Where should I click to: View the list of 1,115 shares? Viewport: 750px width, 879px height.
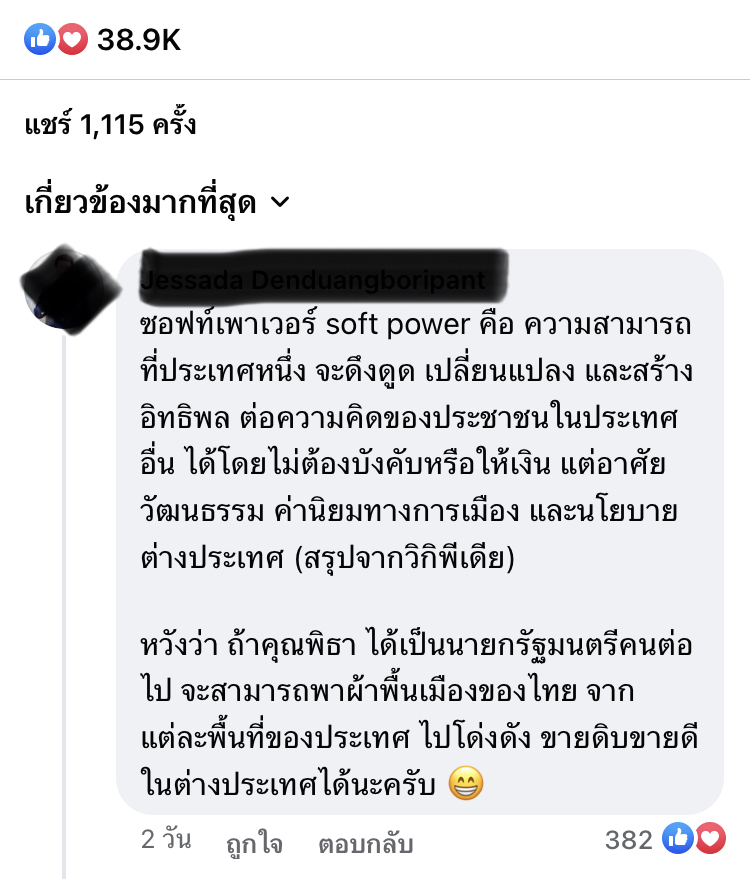pyautogui.click(x=110, y=125)
